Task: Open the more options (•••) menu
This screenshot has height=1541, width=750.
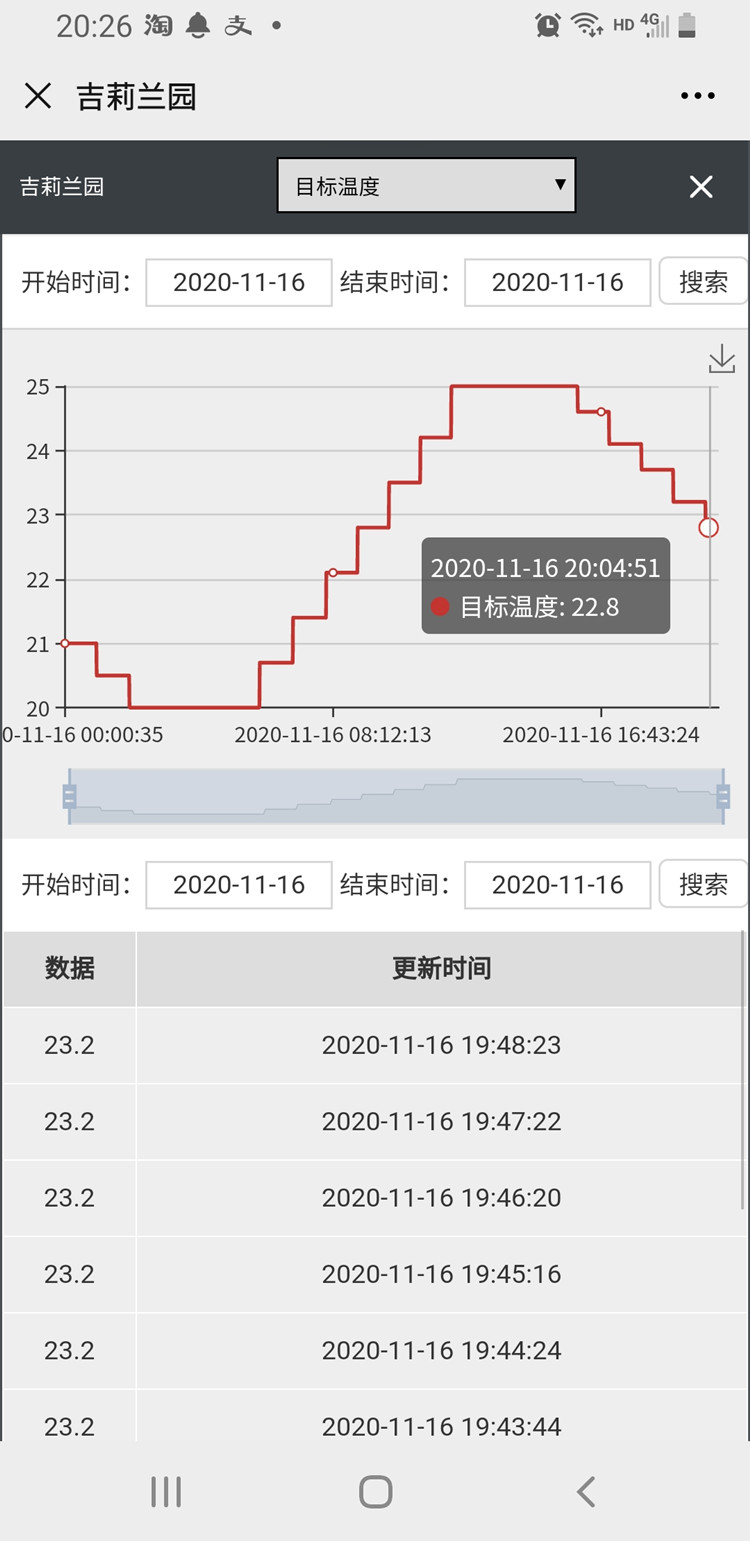Action: coord(697,95)
